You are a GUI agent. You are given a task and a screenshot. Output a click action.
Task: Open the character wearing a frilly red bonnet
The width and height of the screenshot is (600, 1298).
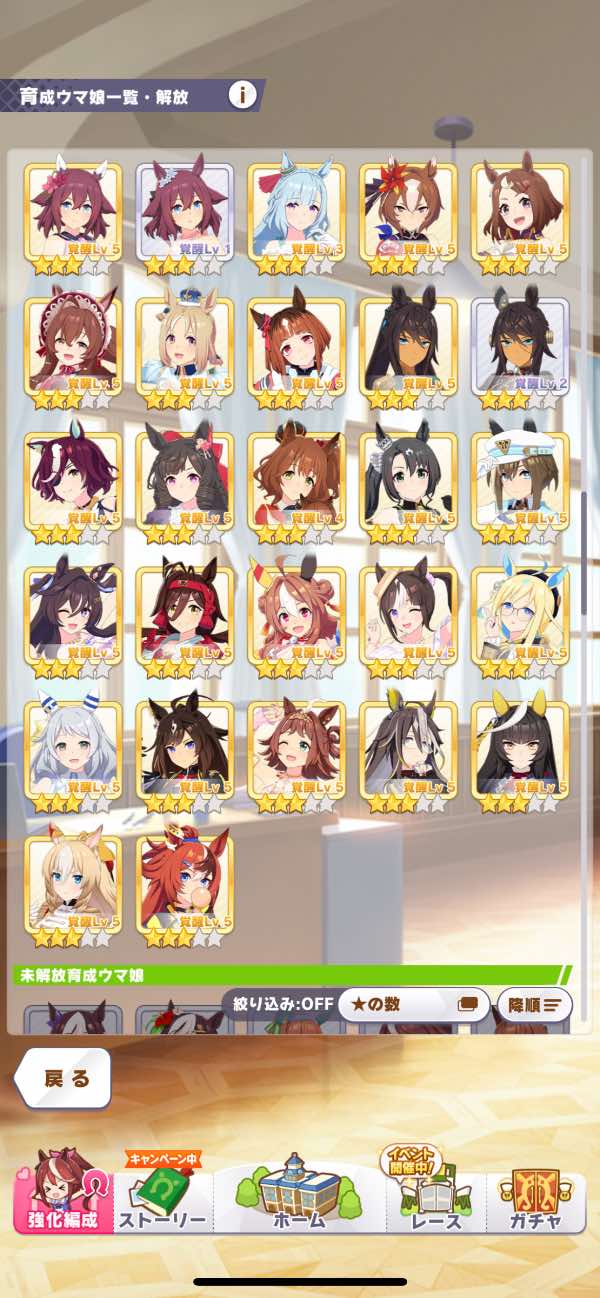[73, 347]
